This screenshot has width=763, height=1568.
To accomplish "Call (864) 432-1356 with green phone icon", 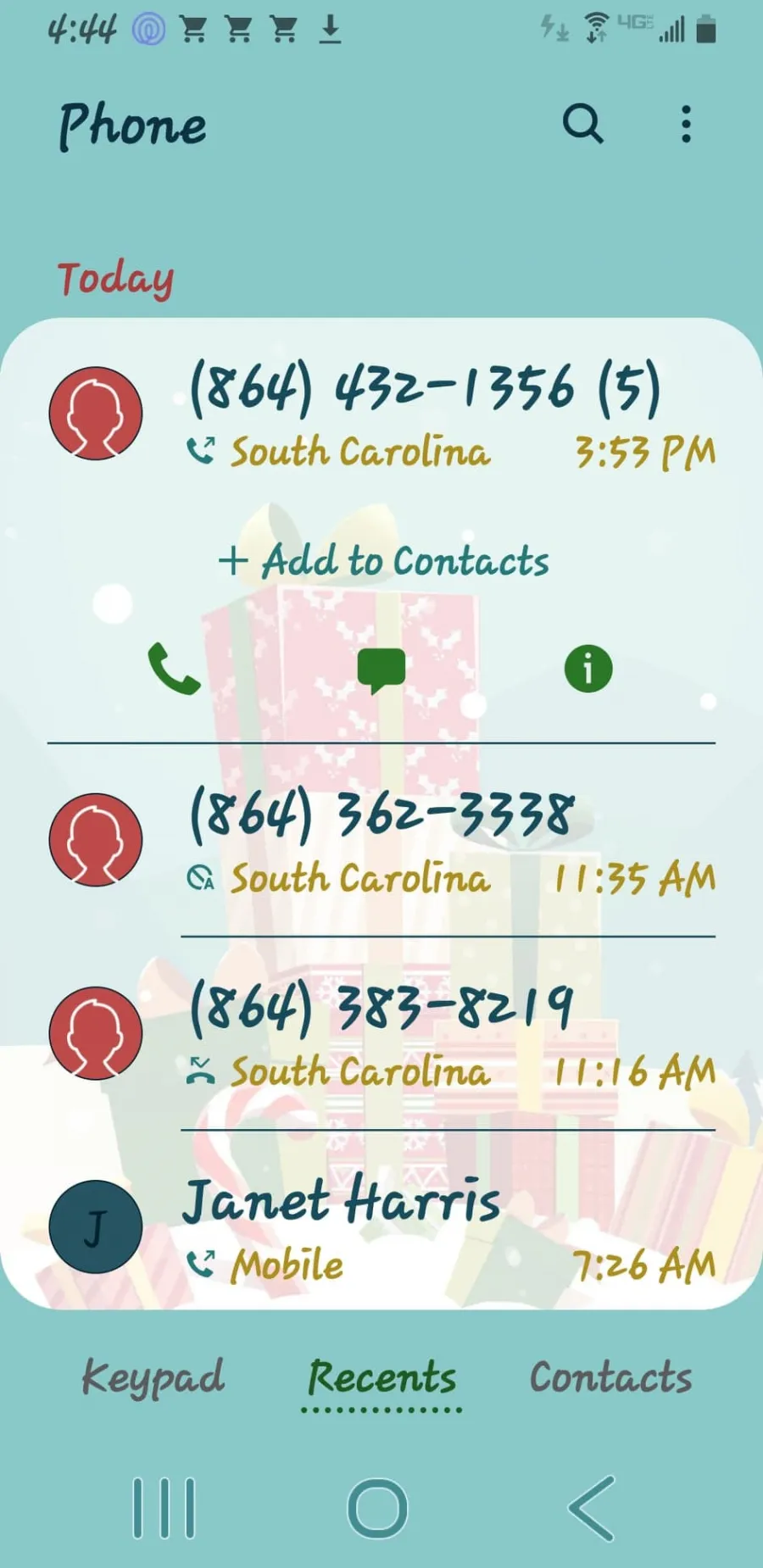I will [174, 669].
